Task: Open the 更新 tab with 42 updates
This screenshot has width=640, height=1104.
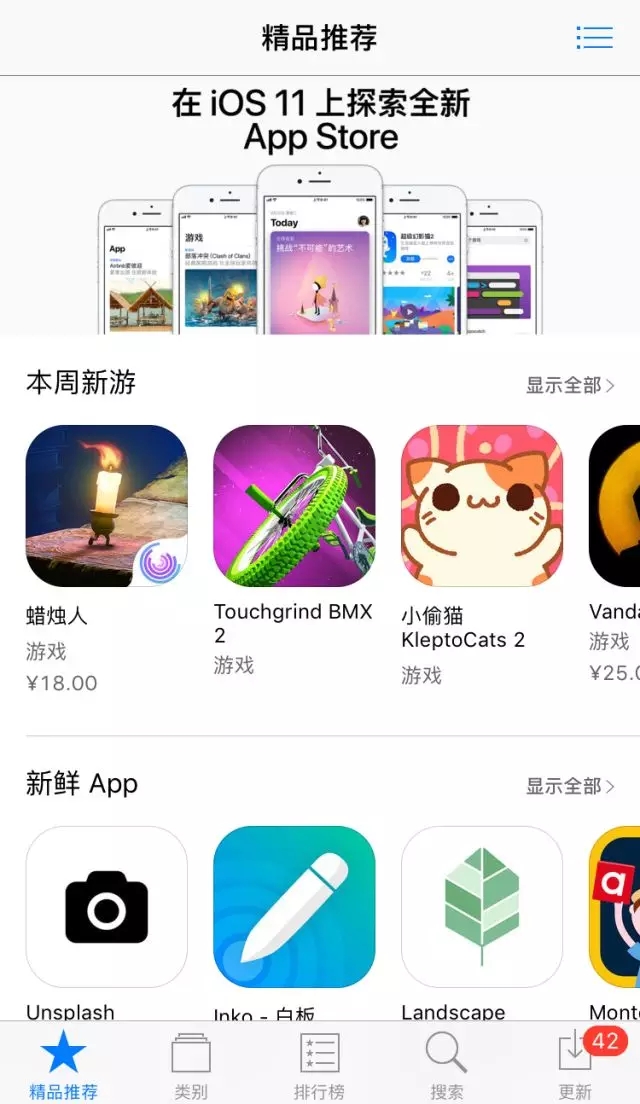Action: point(576,1065)
